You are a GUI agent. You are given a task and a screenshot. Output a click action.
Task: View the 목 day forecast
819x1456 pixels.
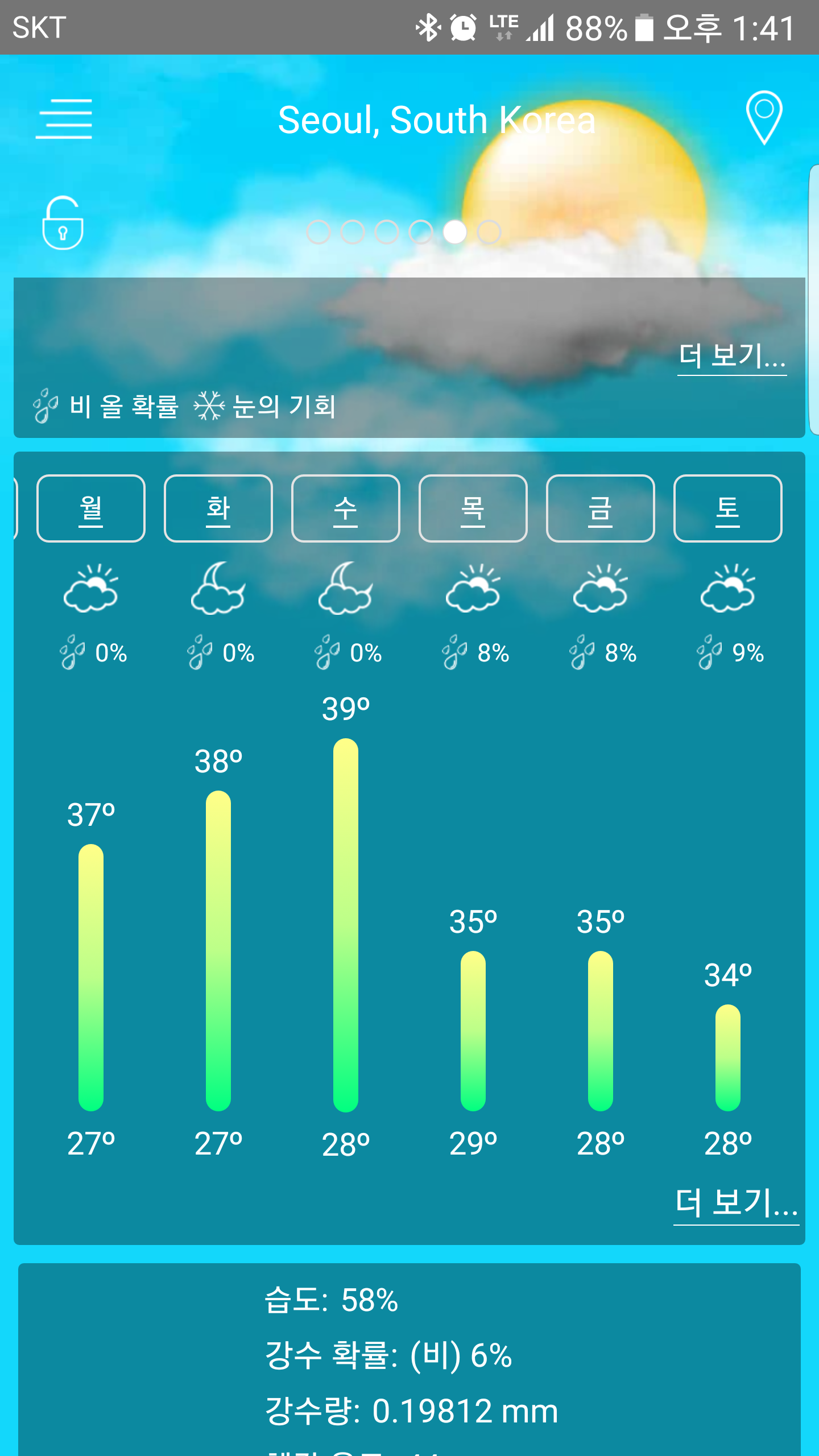click(473, 508)
